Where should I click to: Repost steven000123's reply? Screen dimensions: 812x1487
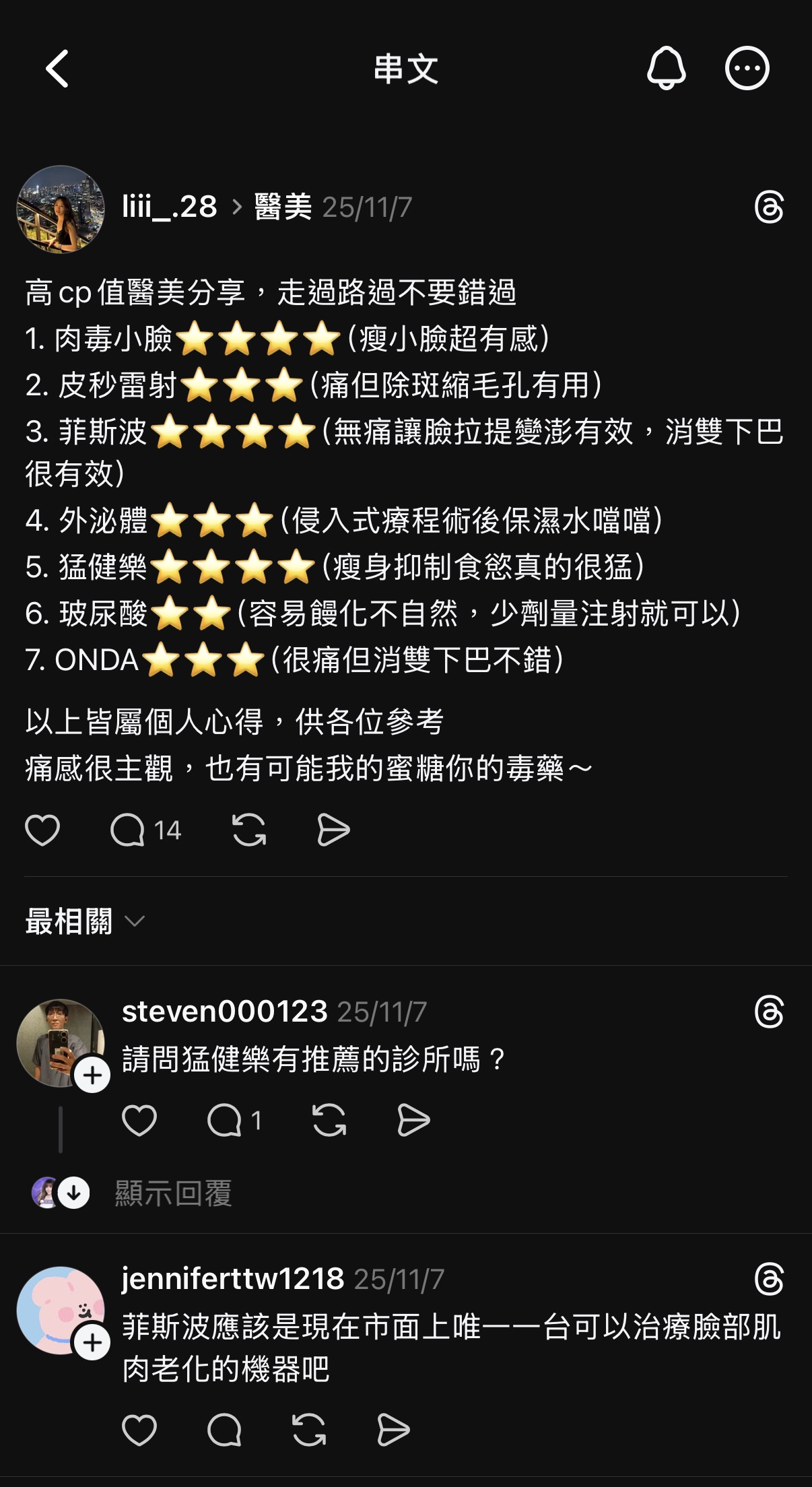[x=329, y=1121]
